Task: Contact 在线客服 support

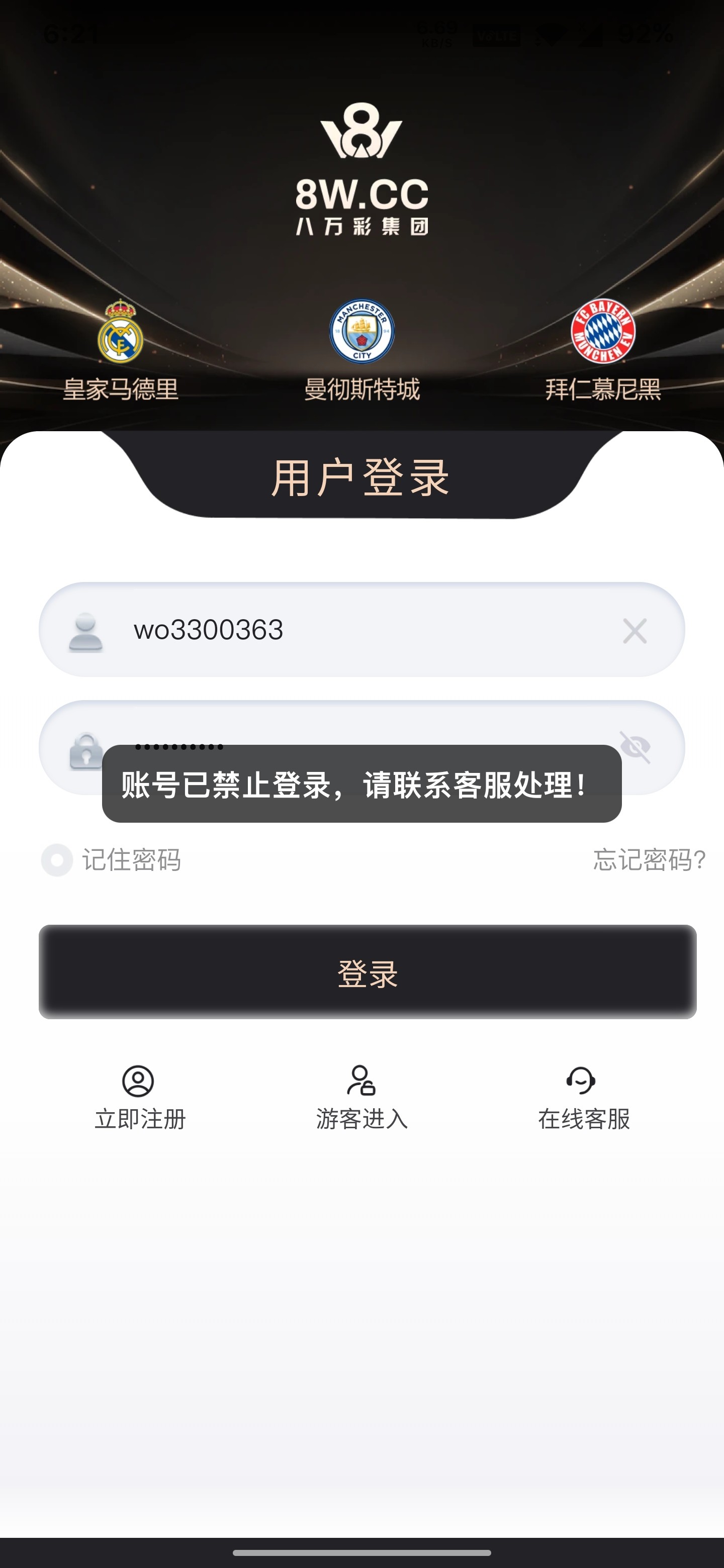Action: 583,1098
